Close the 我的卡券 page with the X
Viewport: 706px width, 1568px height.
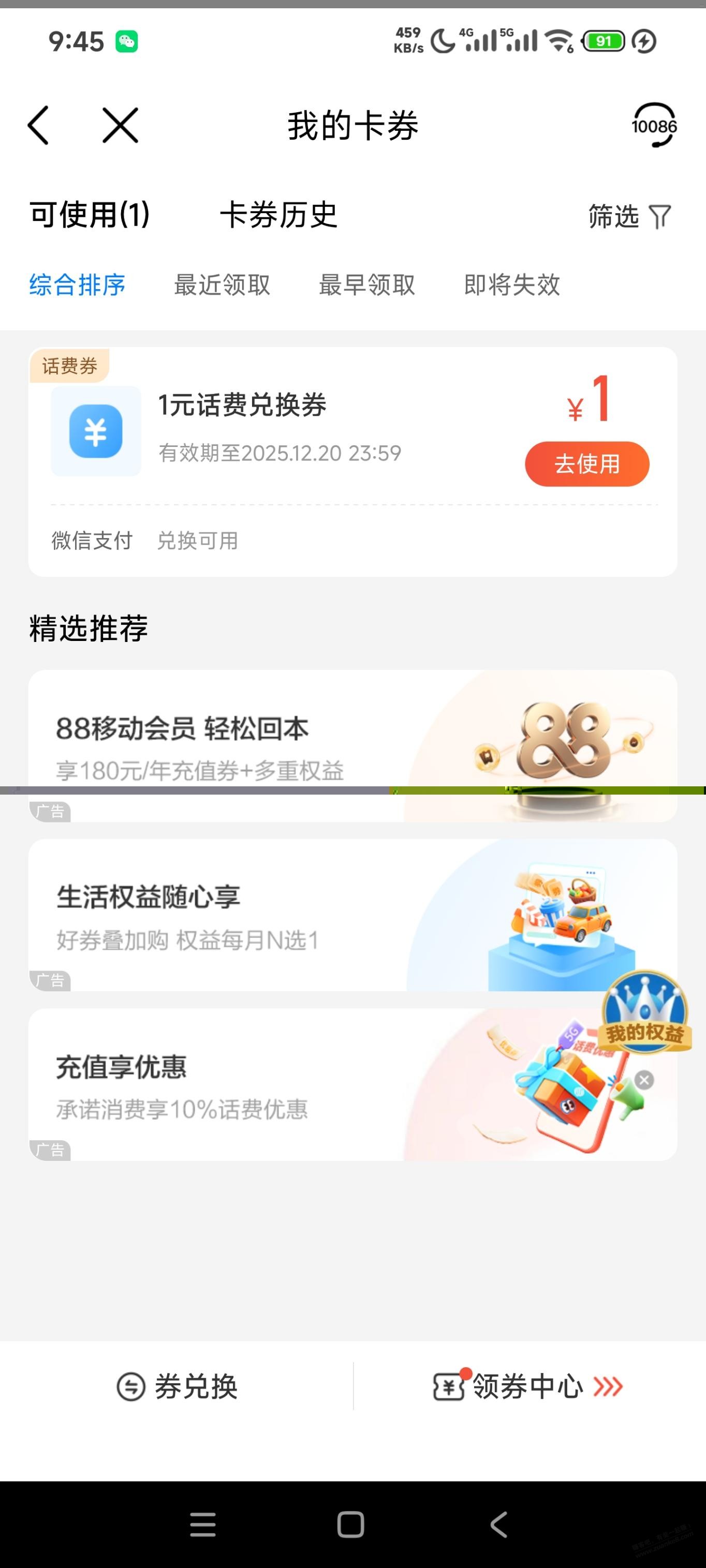tap(120, 125)
